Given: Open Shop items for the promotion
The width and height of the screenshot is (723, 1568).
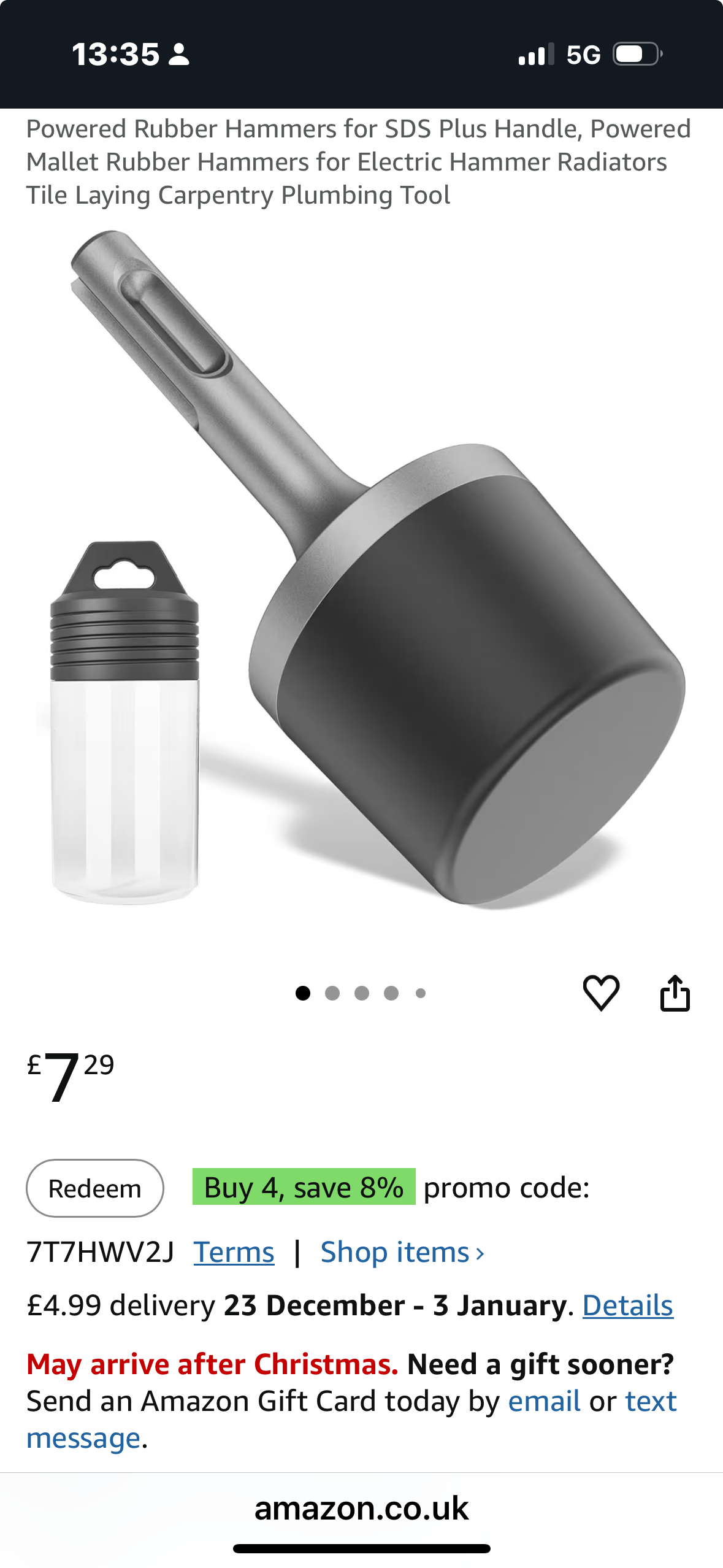Looking at the screenshot, I should click(x=402, y=1252).
